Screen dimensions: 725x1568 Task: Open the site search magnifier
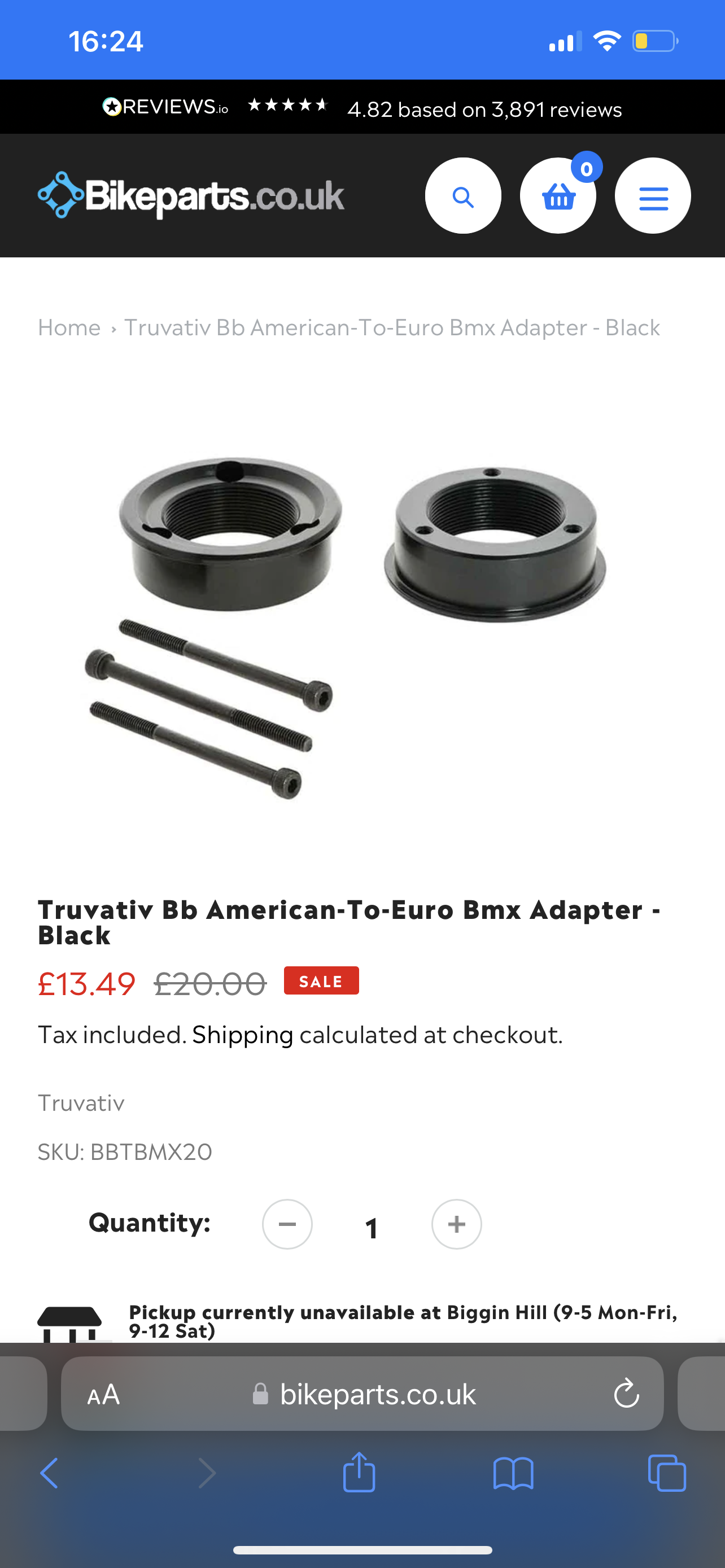click(462, 195)
